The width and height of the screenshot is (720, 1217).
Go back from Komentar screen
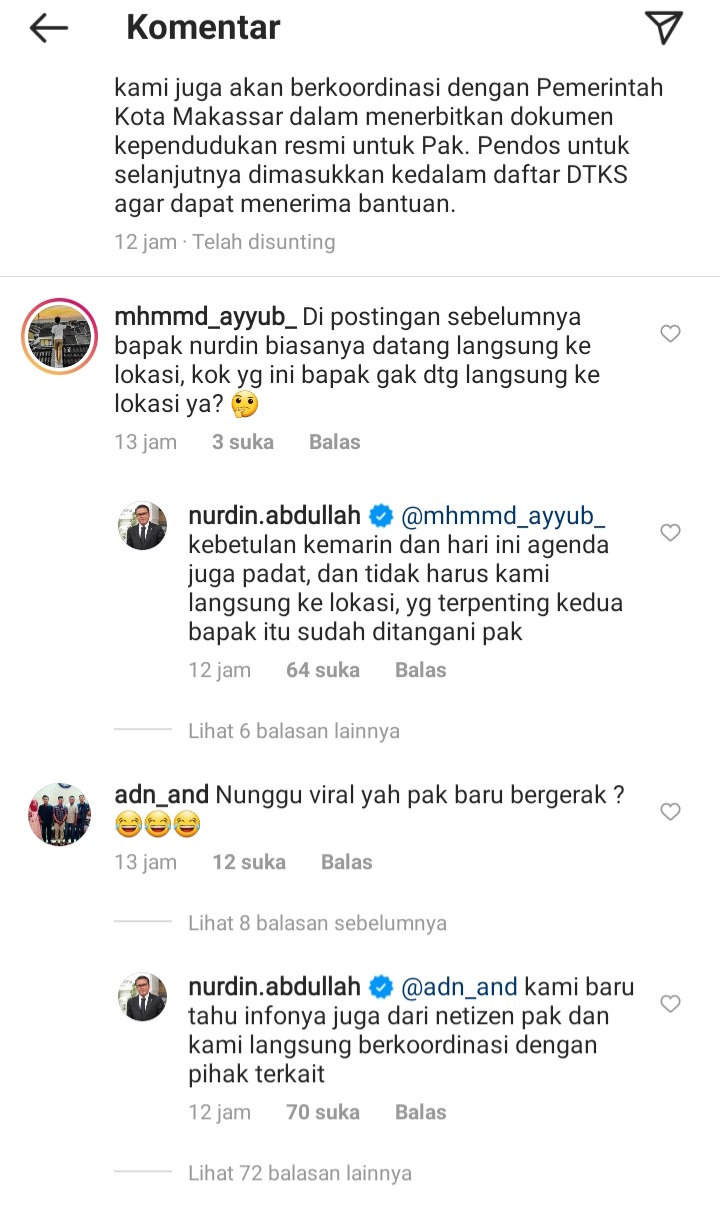[48, 28]
